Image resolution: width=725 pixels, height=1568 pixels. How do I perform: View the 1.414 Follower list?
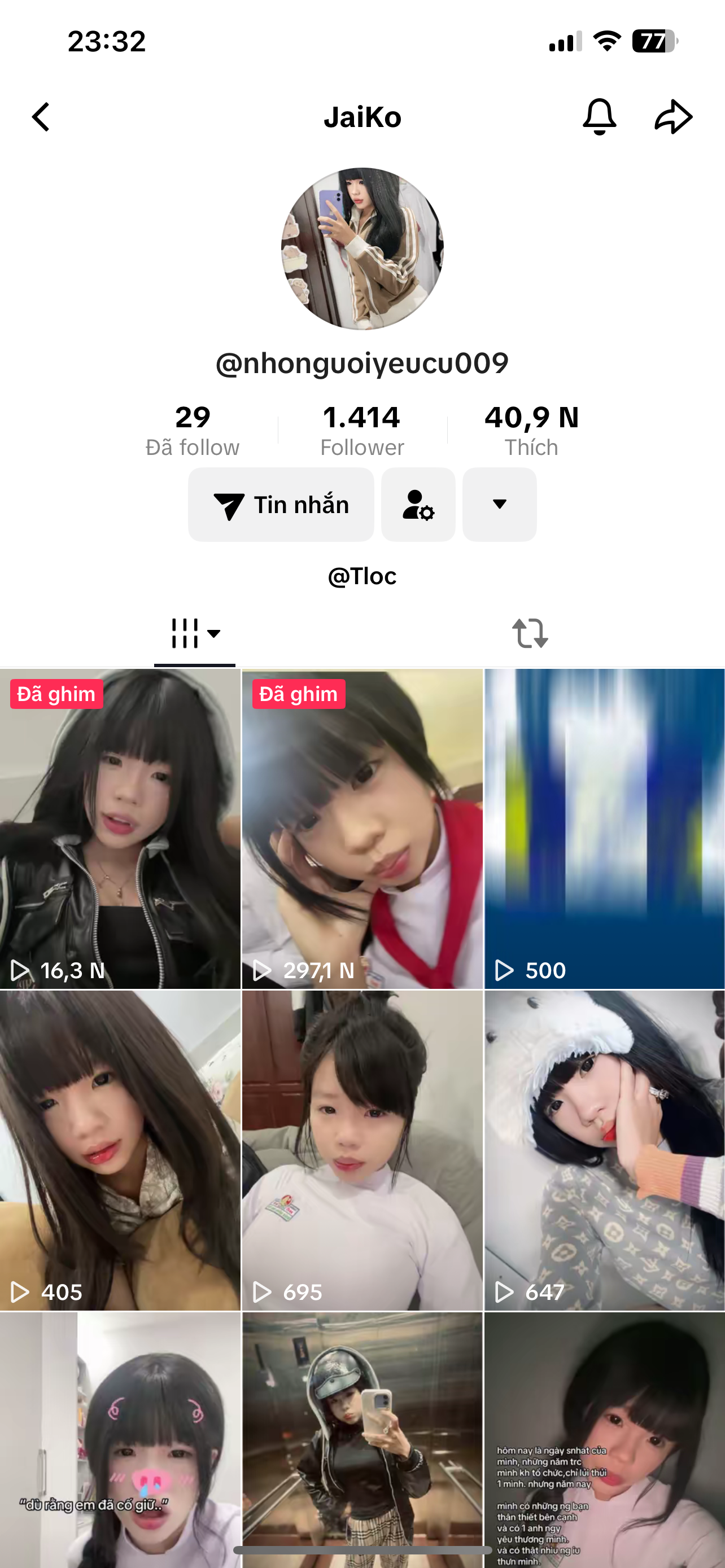(x=362, y=430)
